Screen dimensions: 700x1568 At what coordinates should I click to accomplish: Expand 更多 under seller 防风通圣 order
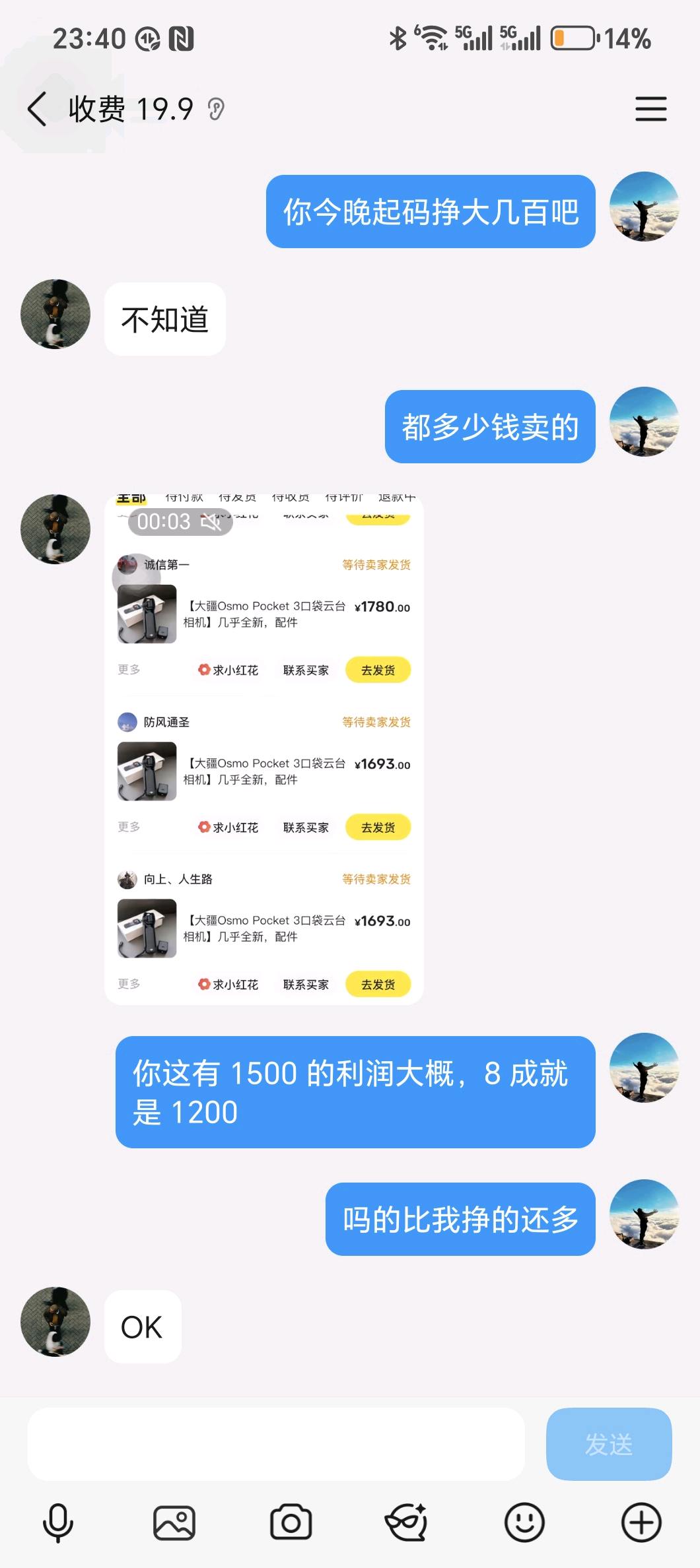[127, 826]
